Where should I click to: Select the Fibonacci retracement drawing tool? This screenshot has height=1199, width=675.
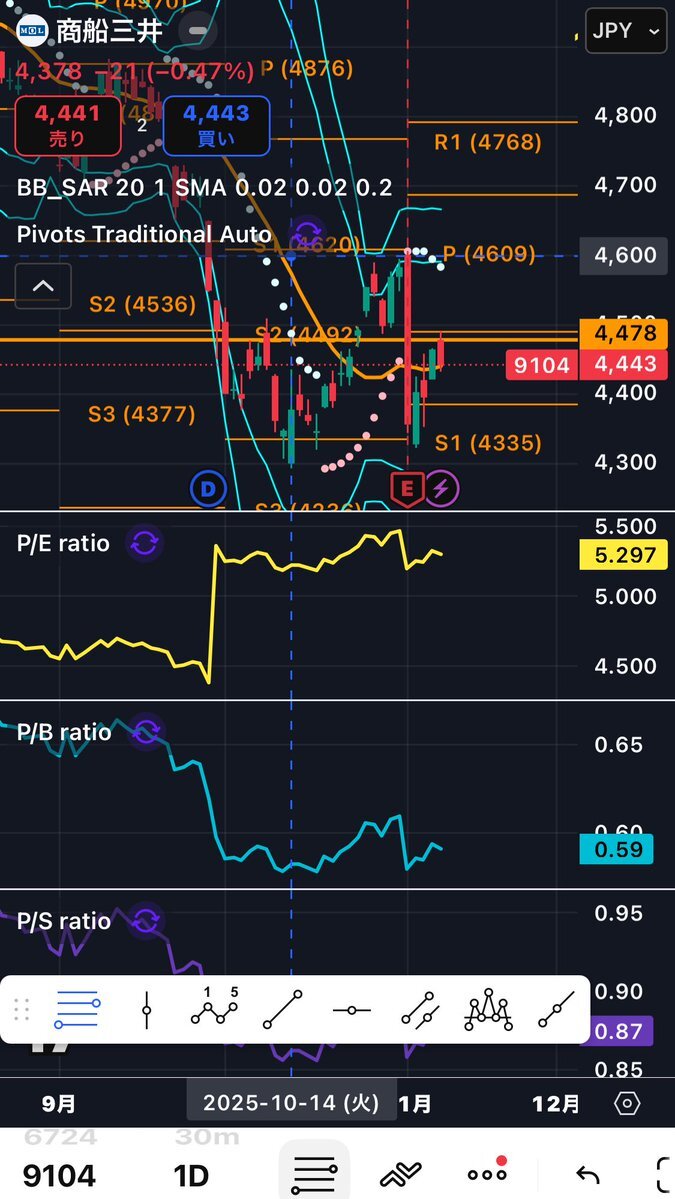point(77,1009)
